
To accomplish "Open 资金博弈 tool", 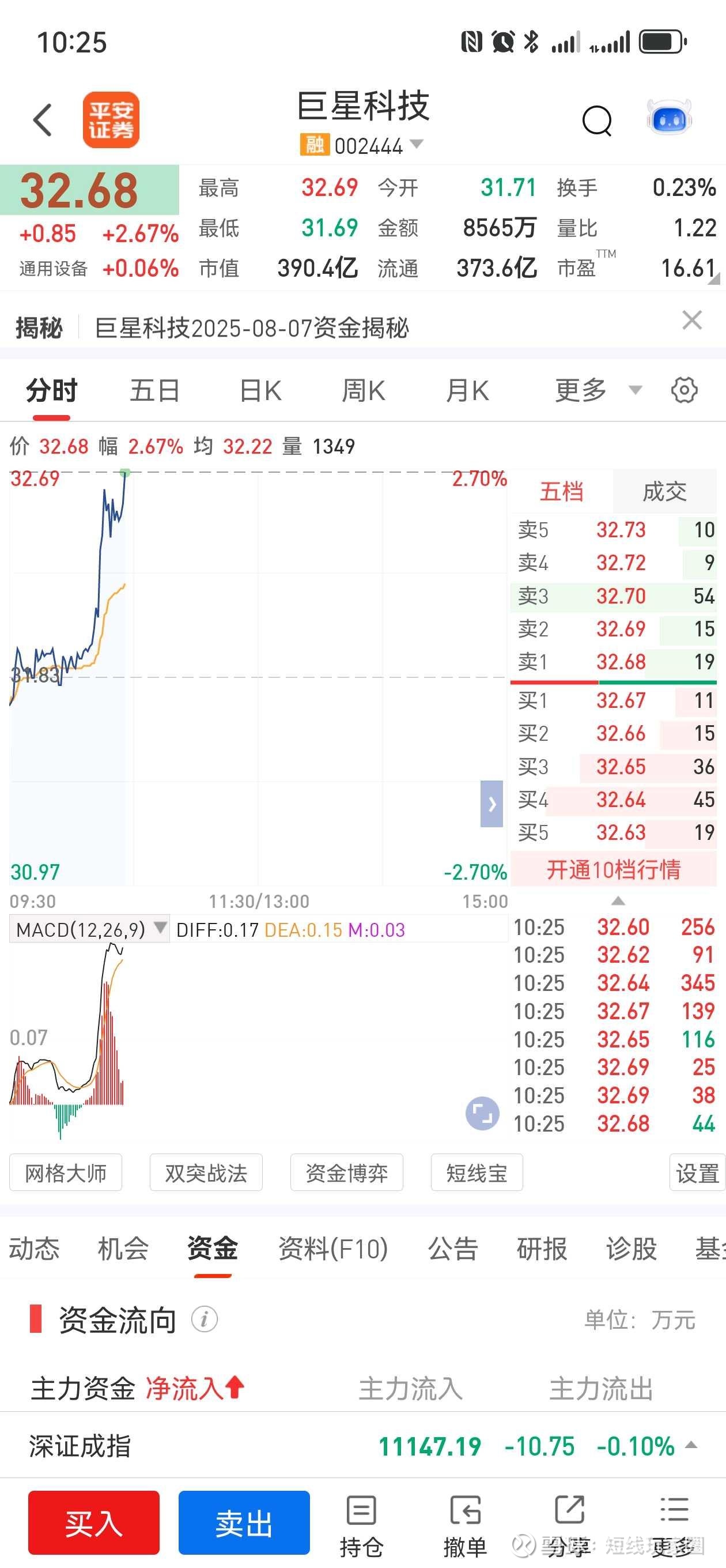I will click(x=347, y=1173).
